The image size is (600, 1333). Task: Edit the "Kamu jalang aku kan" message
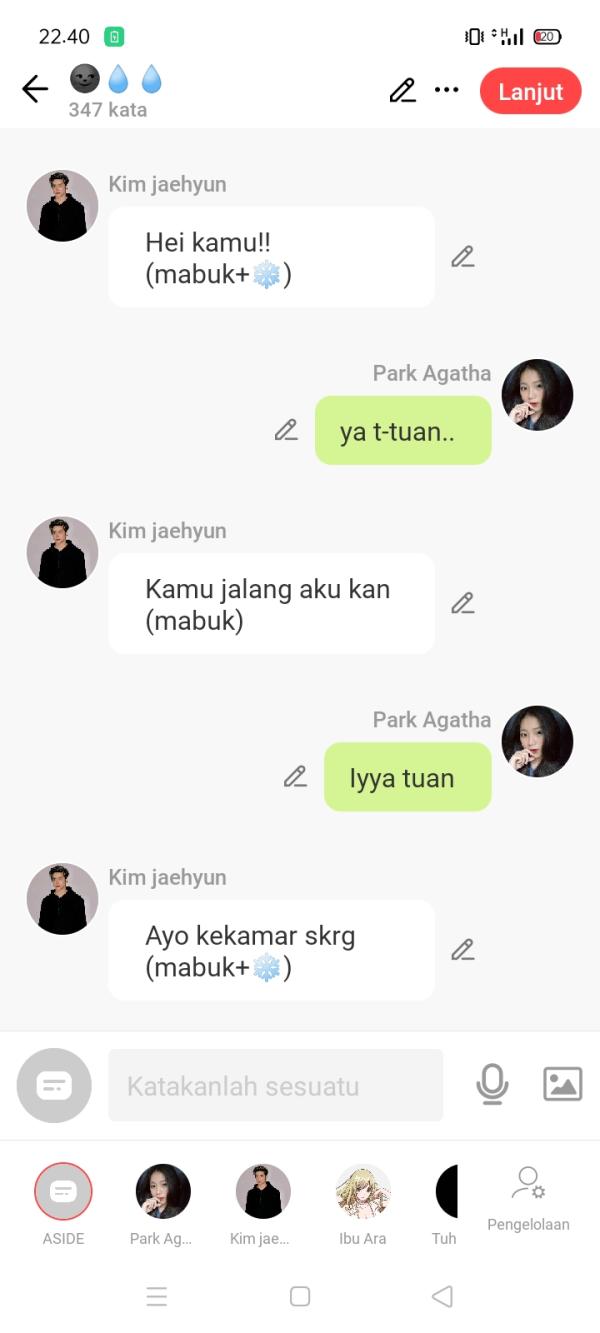coord(462,603)
